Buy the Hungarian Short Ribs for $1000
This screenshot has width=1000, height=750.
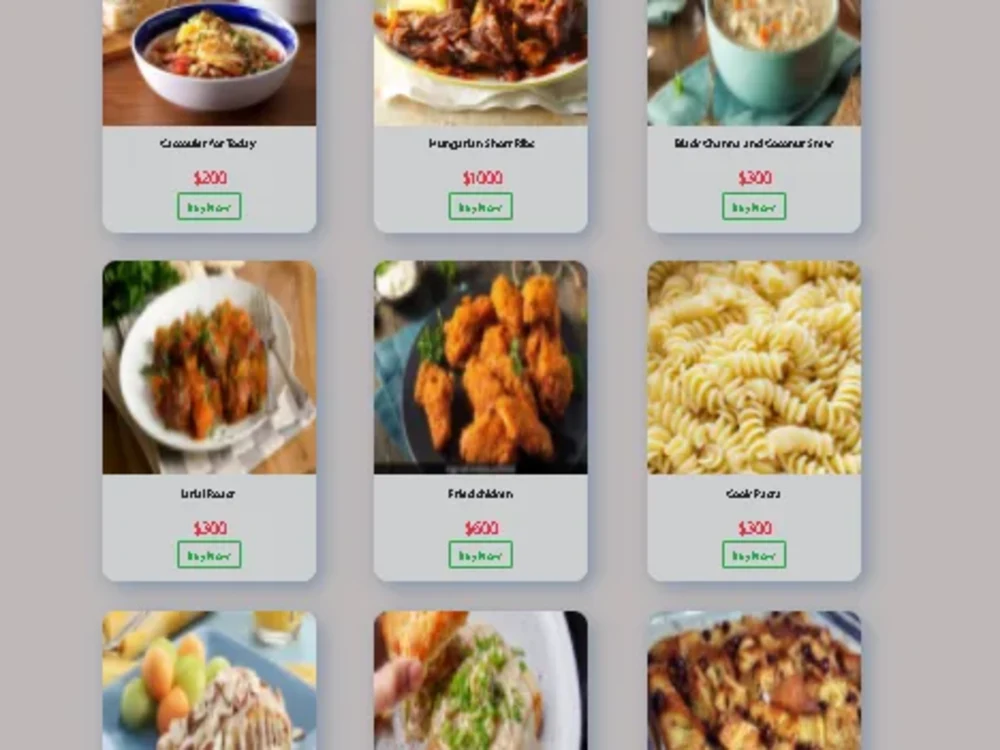[x=480, y=207]
